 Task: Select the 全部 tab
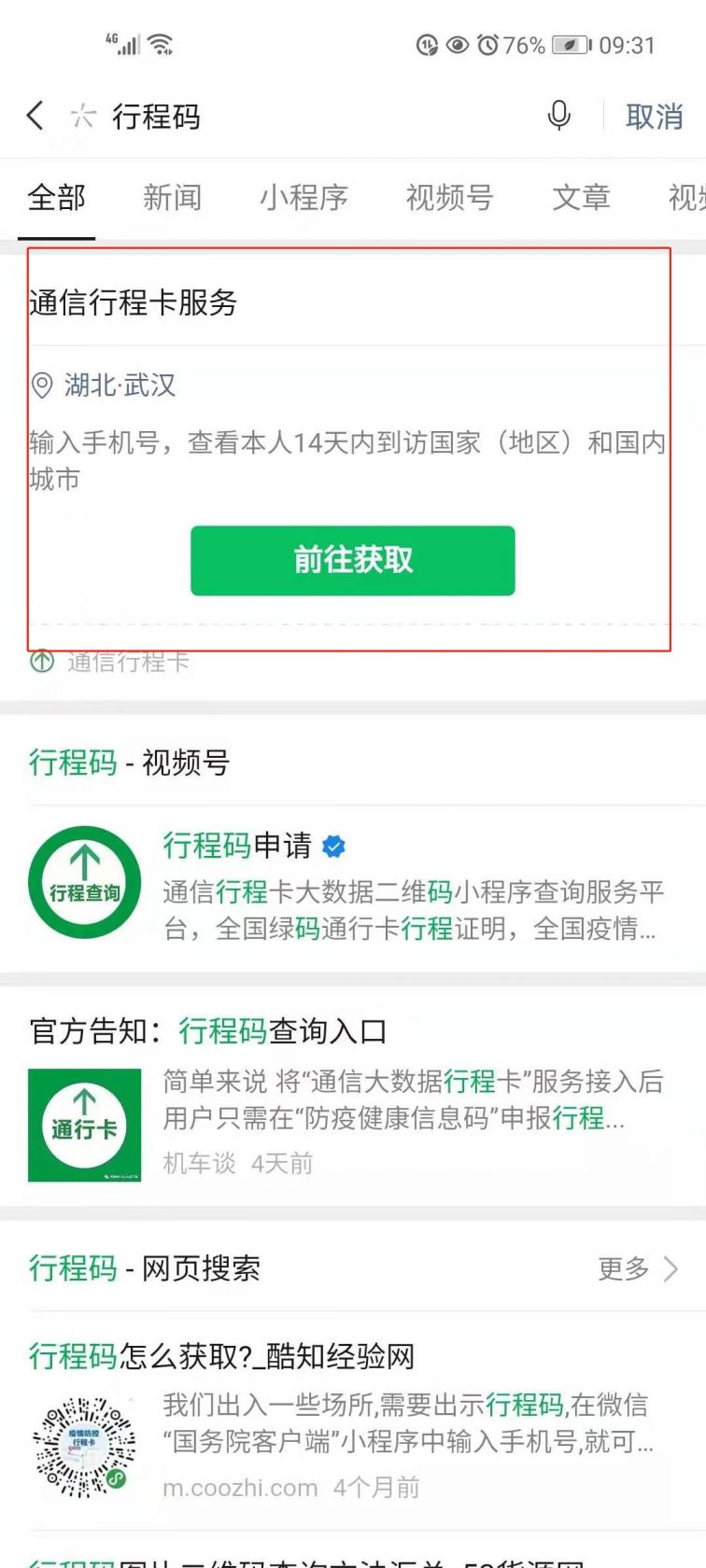point(57,198)
